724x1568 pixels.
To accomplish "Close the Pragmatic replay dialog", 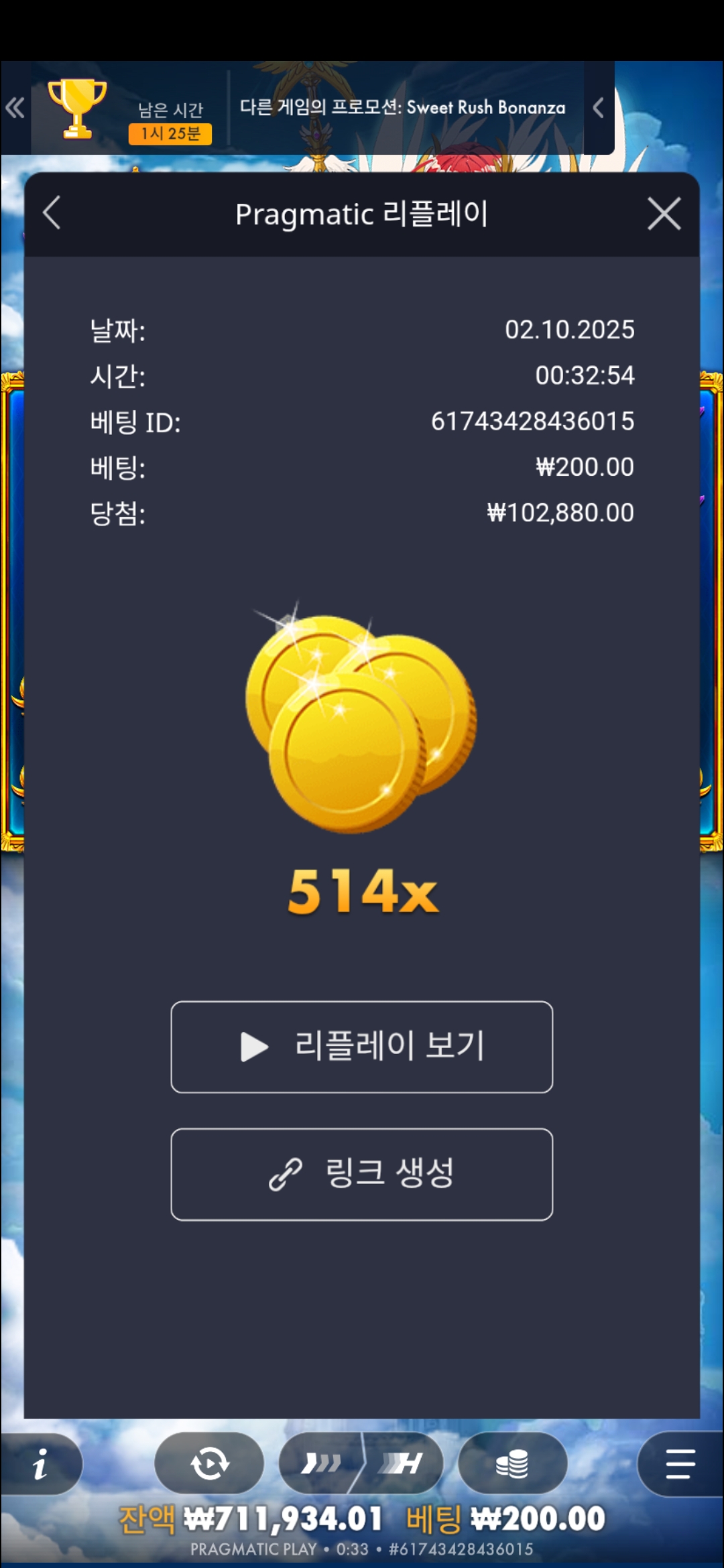I will pos(664,214).
